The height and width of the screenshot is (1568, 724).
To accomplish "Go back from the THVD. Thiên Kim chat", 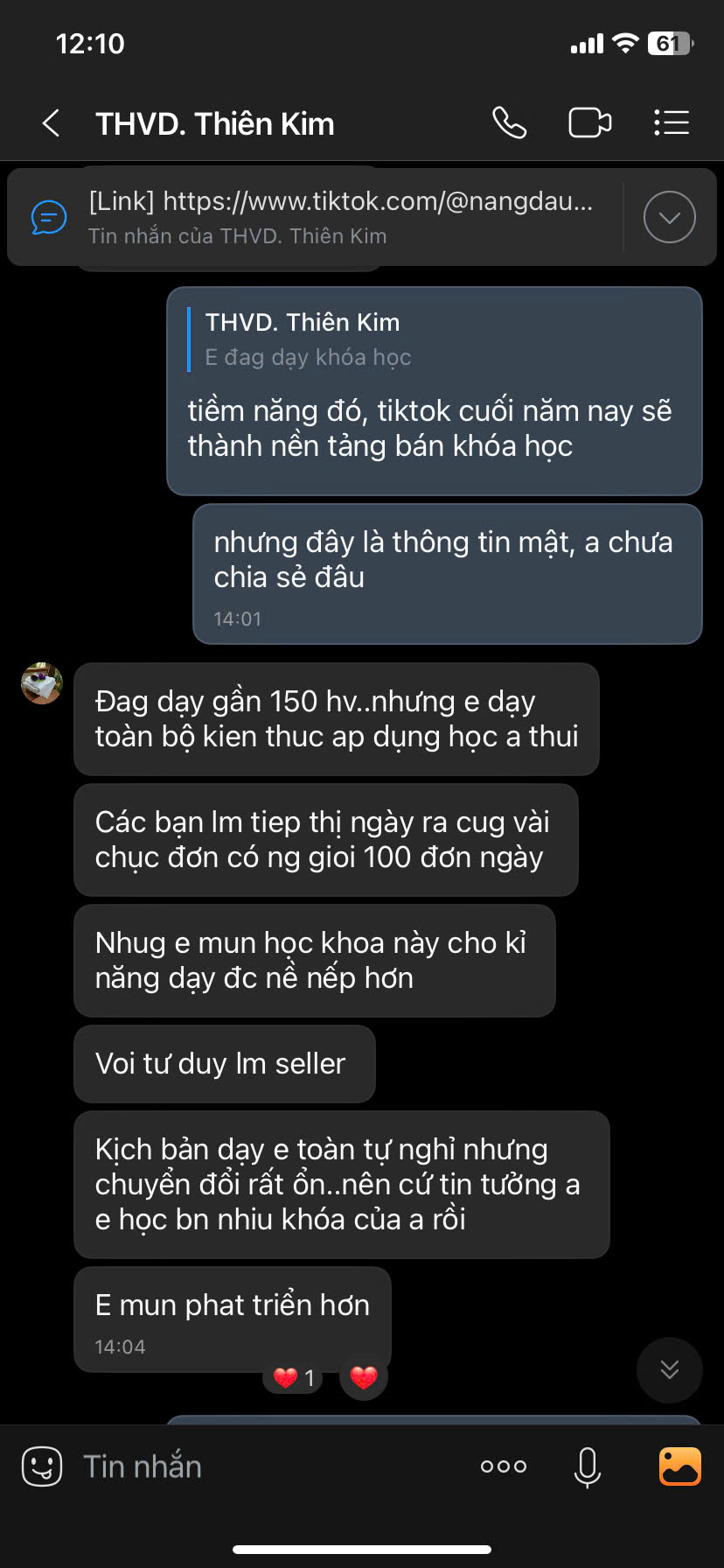I will 52,123.
